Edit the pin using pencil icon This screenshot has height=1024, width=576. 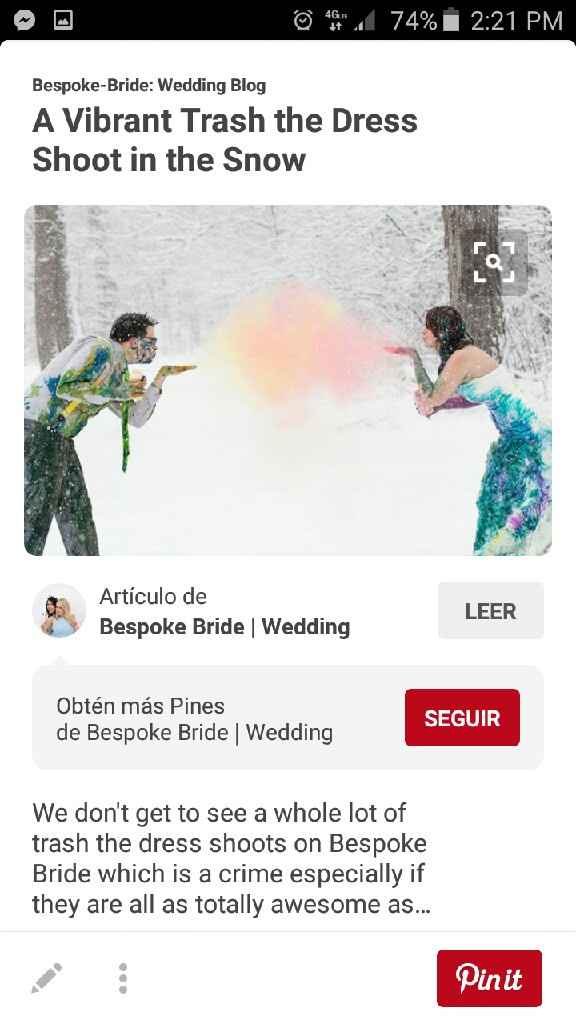click(47, 978)
